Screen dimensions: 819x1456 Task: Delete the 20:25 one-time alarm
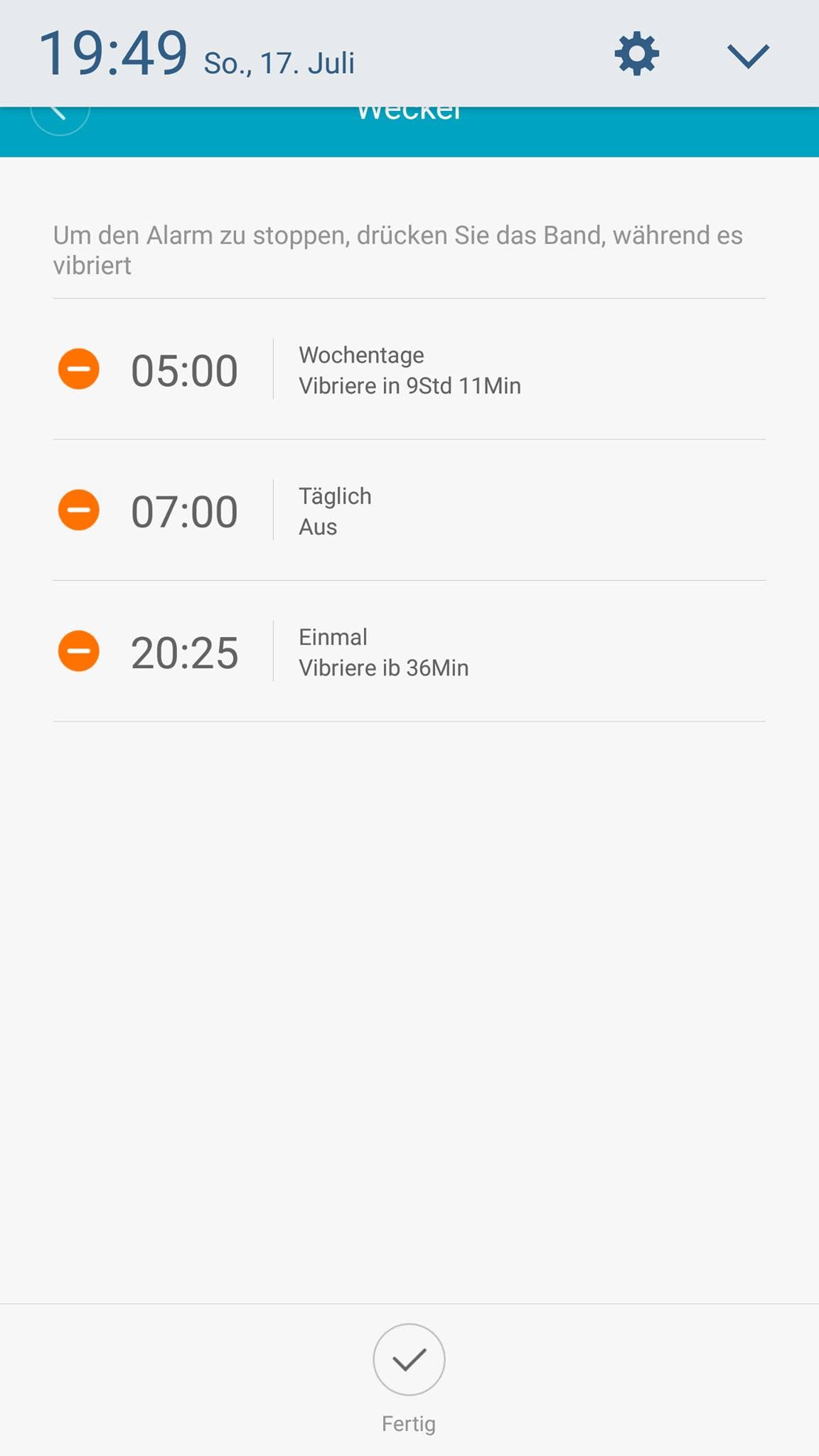point(79,651)
